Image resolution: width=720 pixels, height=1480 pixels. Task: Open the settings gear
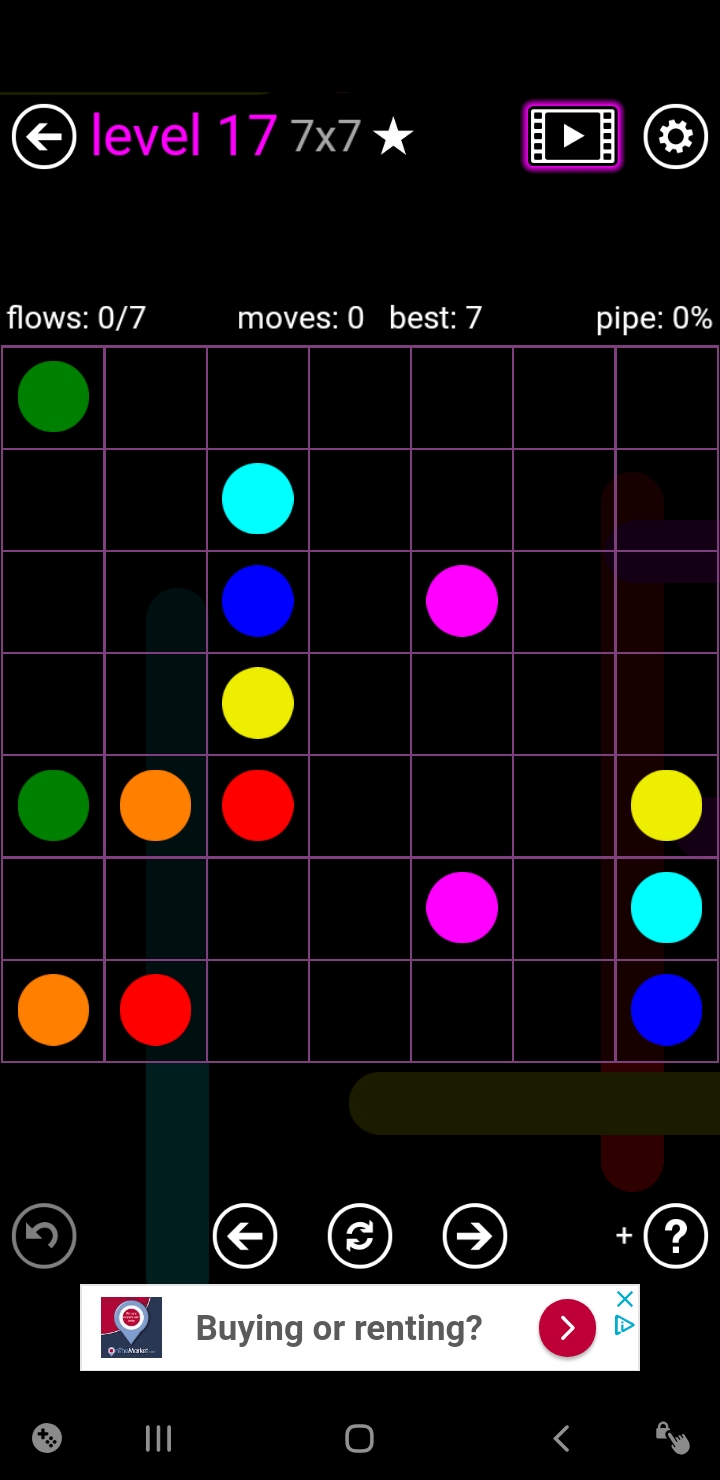(676, 136)
